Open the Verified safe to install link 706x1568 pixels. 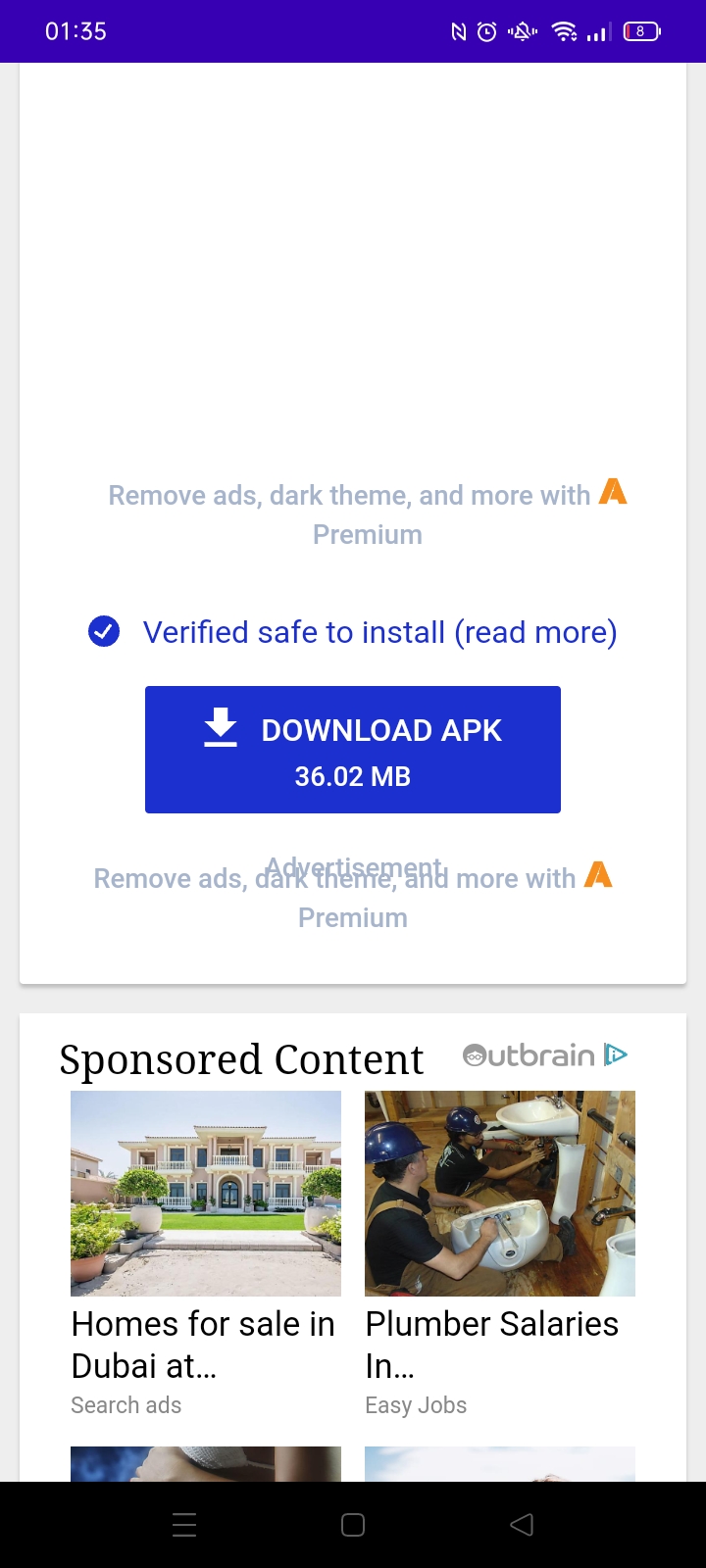tap(379, 632)
